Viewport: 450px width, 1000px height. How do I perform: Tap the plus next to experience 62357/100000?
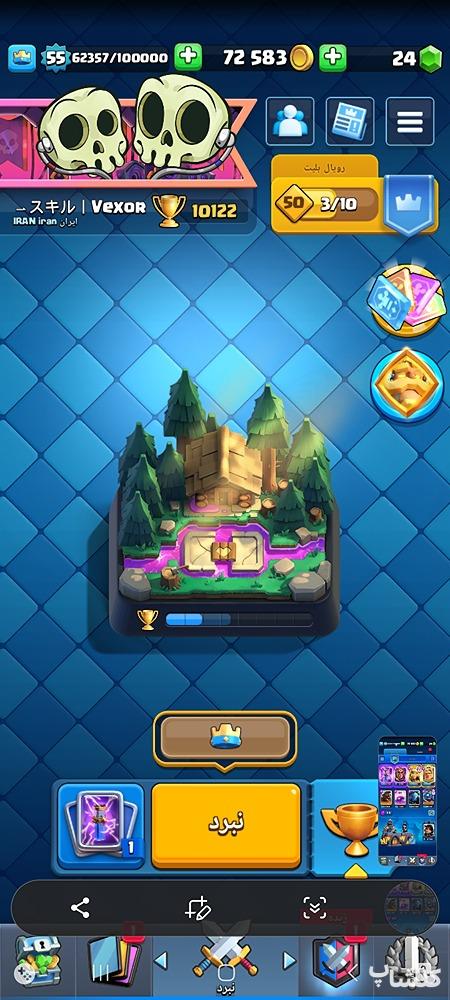point(188,57)
